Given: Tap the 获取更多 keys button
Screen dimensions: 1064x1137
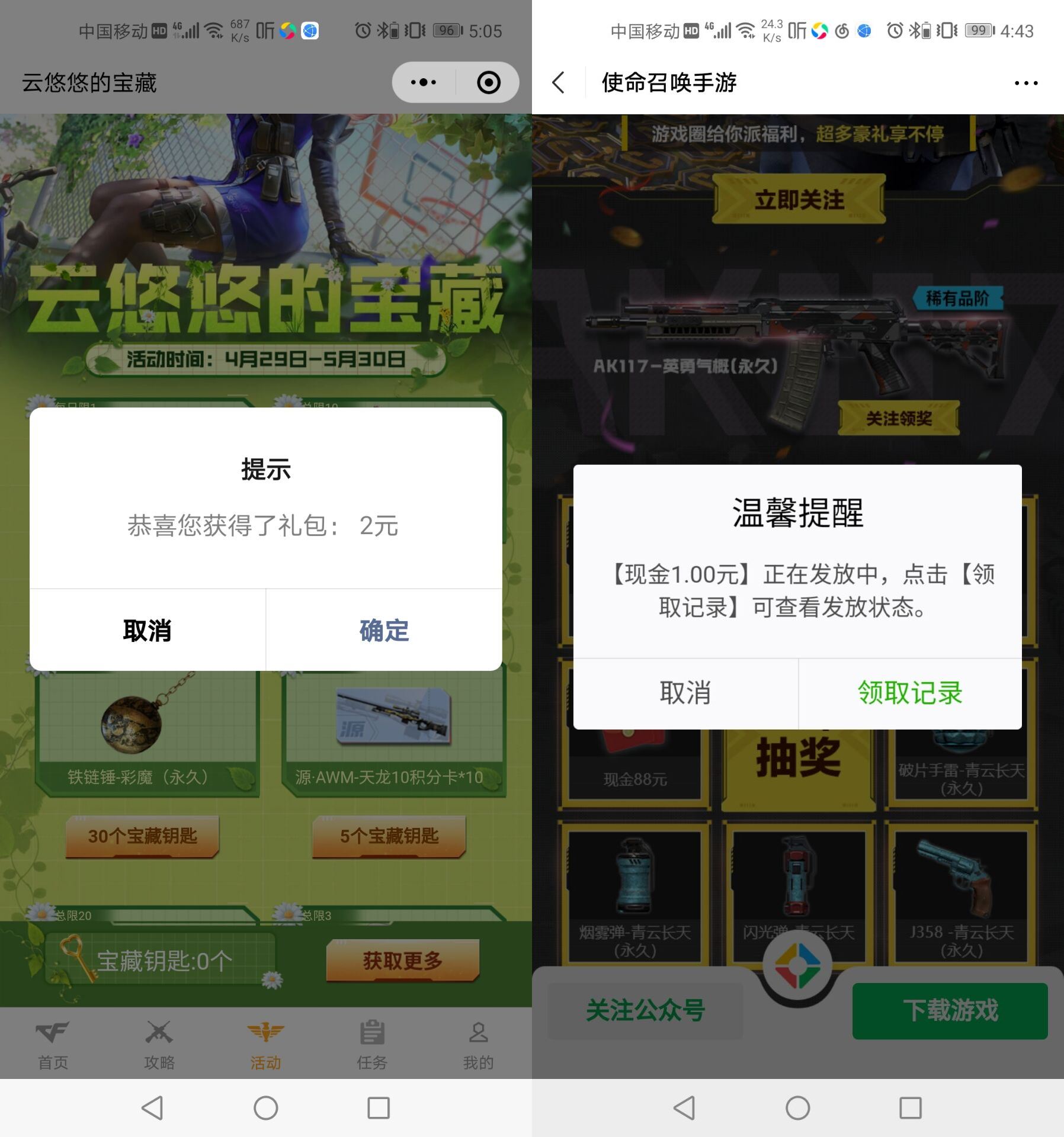Looking at the screenshot, I should point(403,961).
